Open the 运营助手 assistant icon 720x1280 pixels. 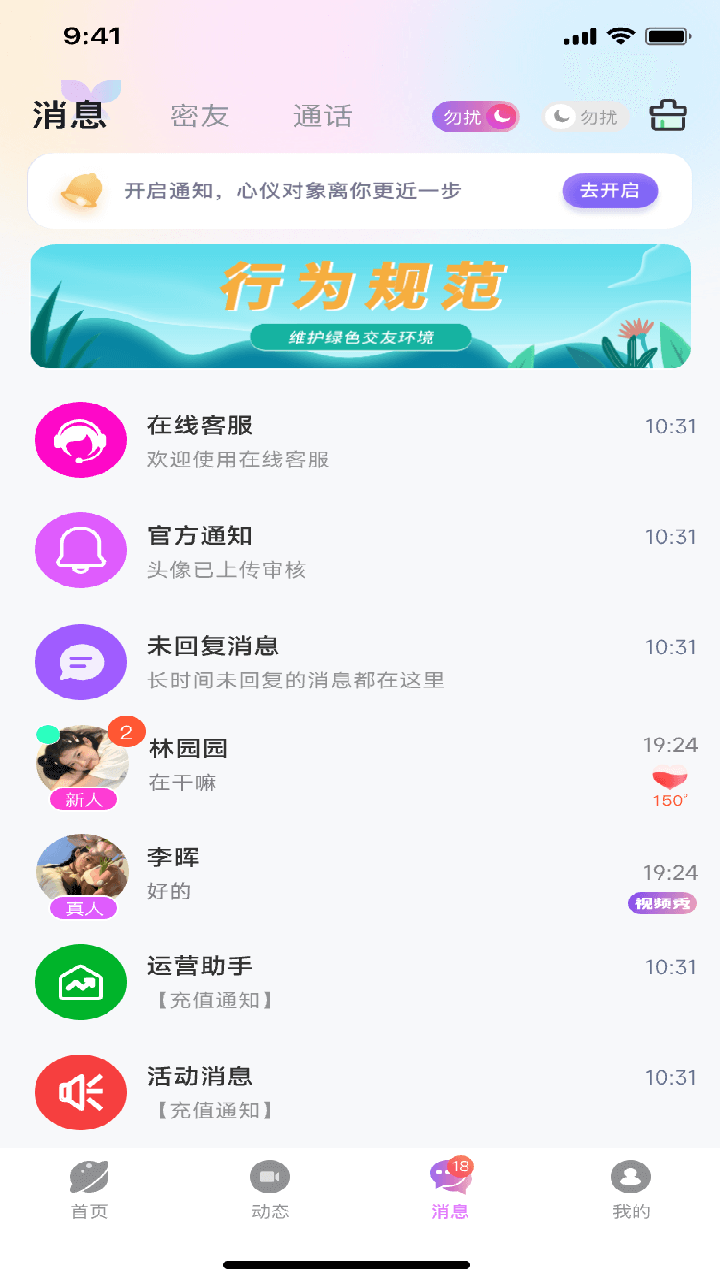80,982
